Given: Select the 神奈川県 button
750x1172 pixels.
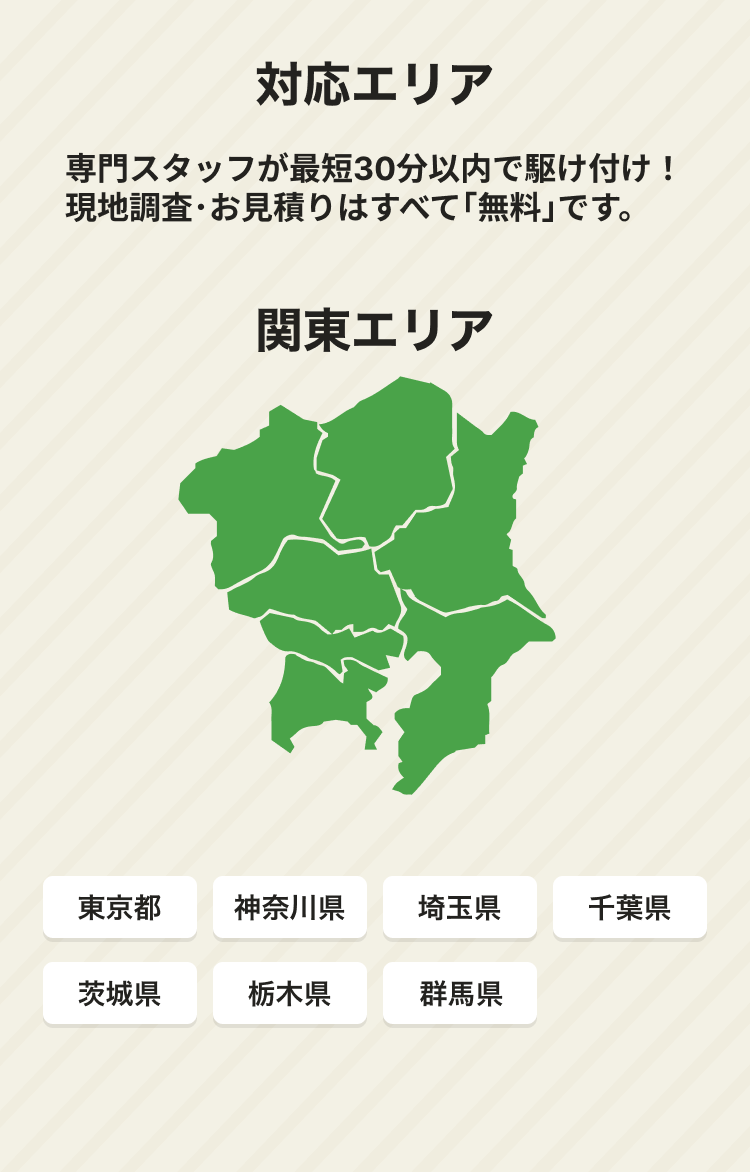Looking at the screenshot, I should 289,908.
